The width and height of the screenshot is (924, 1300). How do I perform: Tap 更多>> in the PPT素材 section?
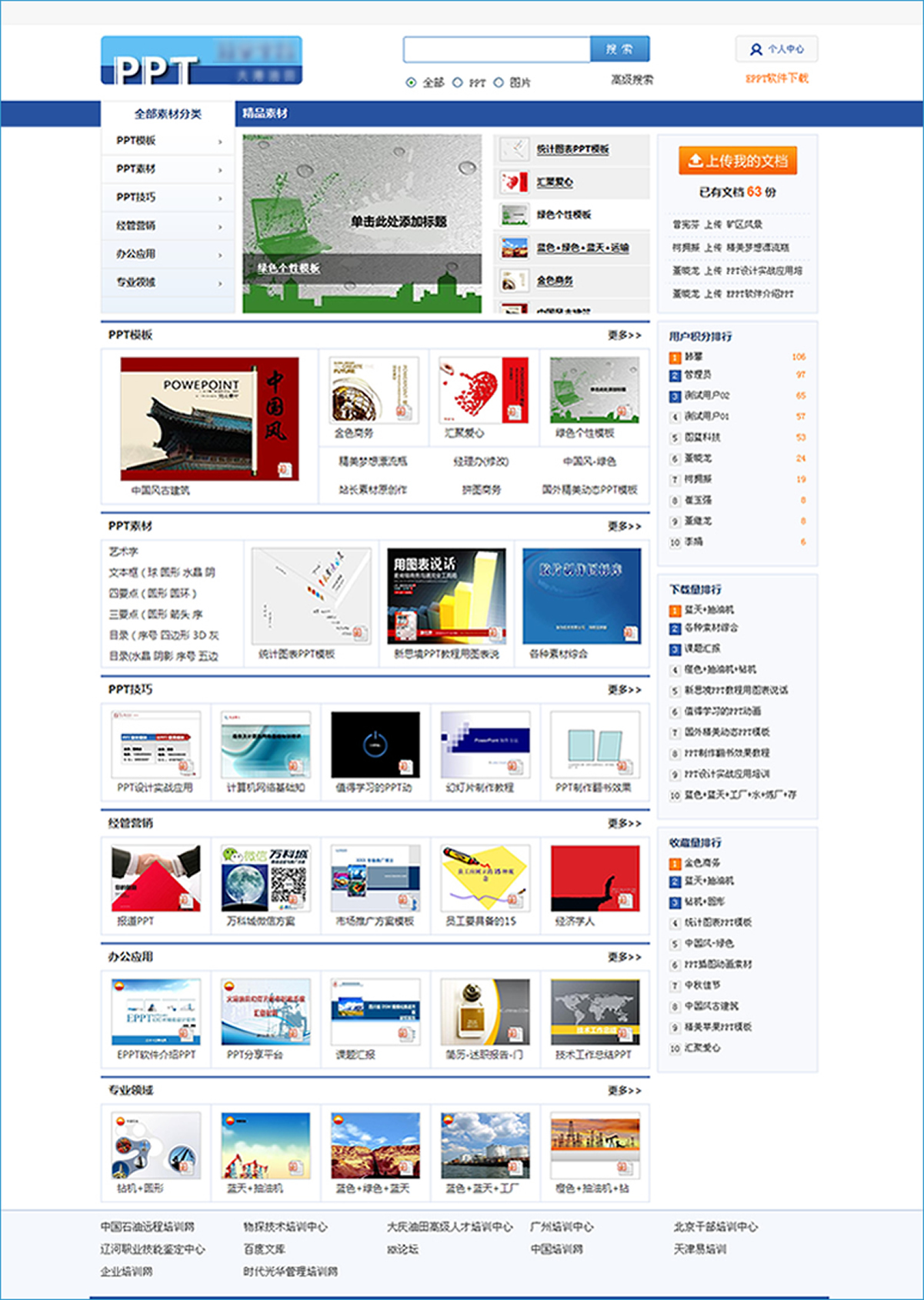(x=624, y=526)
